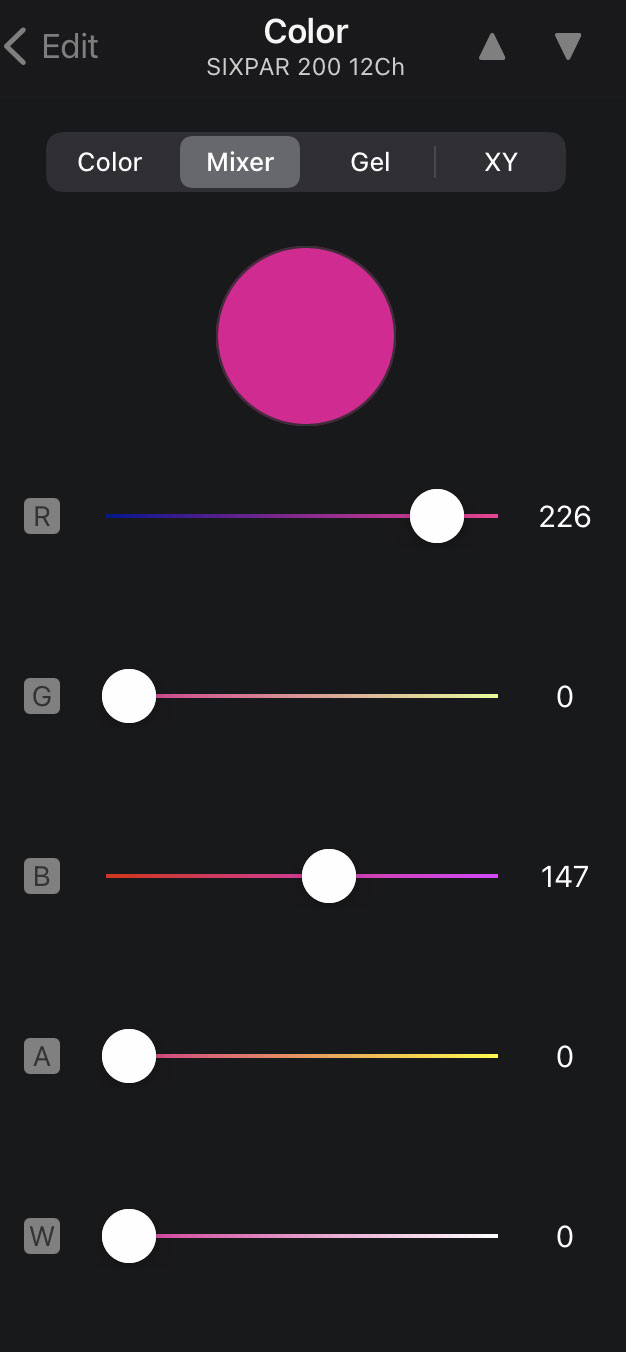
Task: Select the Mixer tab
Action: 240,162
